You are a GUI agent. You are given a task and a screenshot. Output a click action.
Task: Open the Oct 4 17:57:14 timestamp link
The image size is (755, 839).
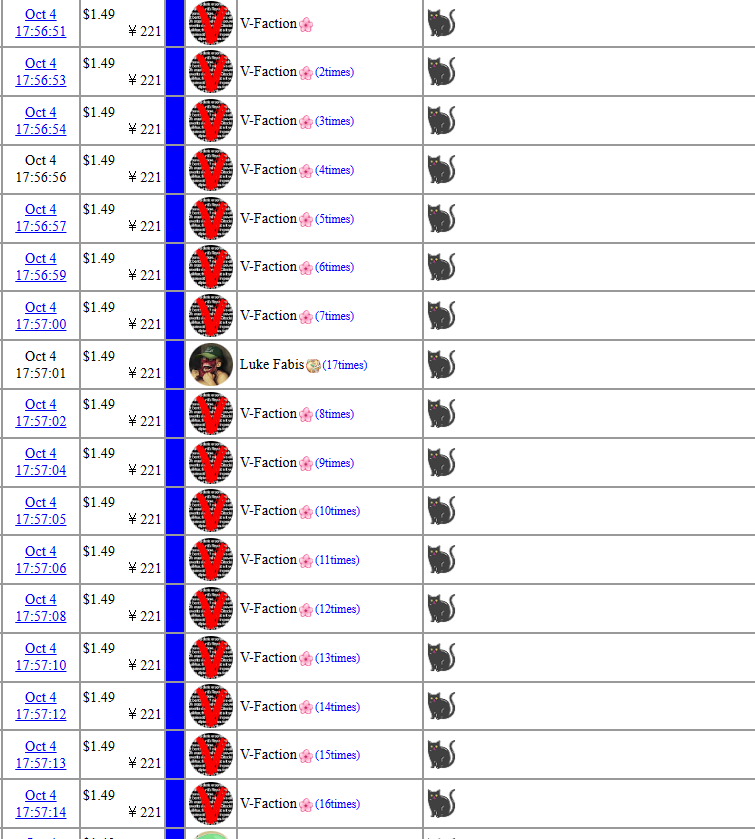tap(41, 812)
